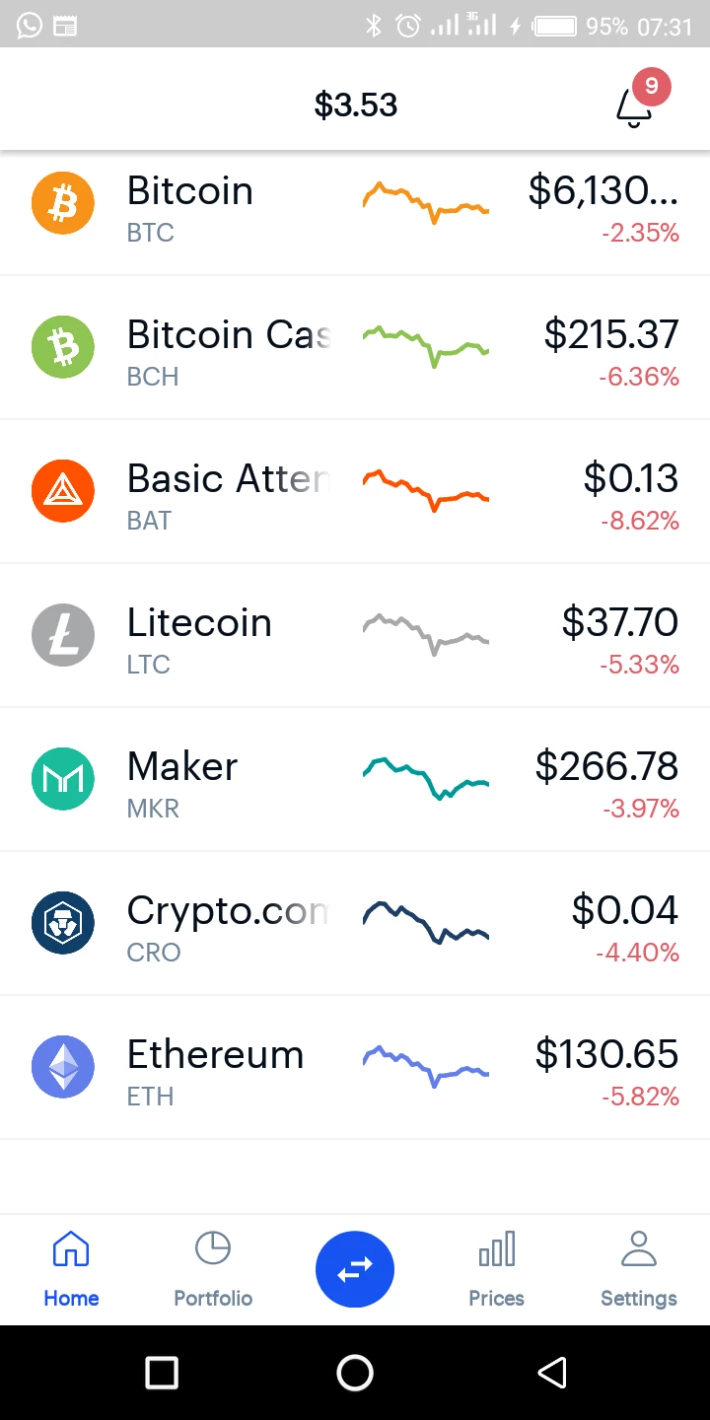Open the Bitcoin price row
The width and height of the screenshot is (710, 1420).
point(355,211)
